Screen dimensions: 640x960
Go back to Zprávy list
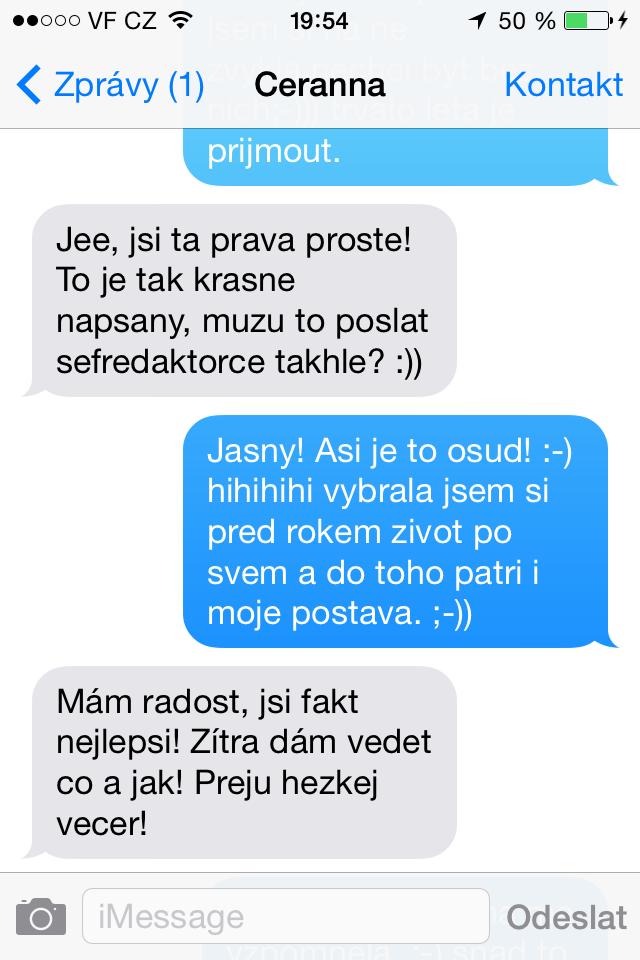(110, 85)
